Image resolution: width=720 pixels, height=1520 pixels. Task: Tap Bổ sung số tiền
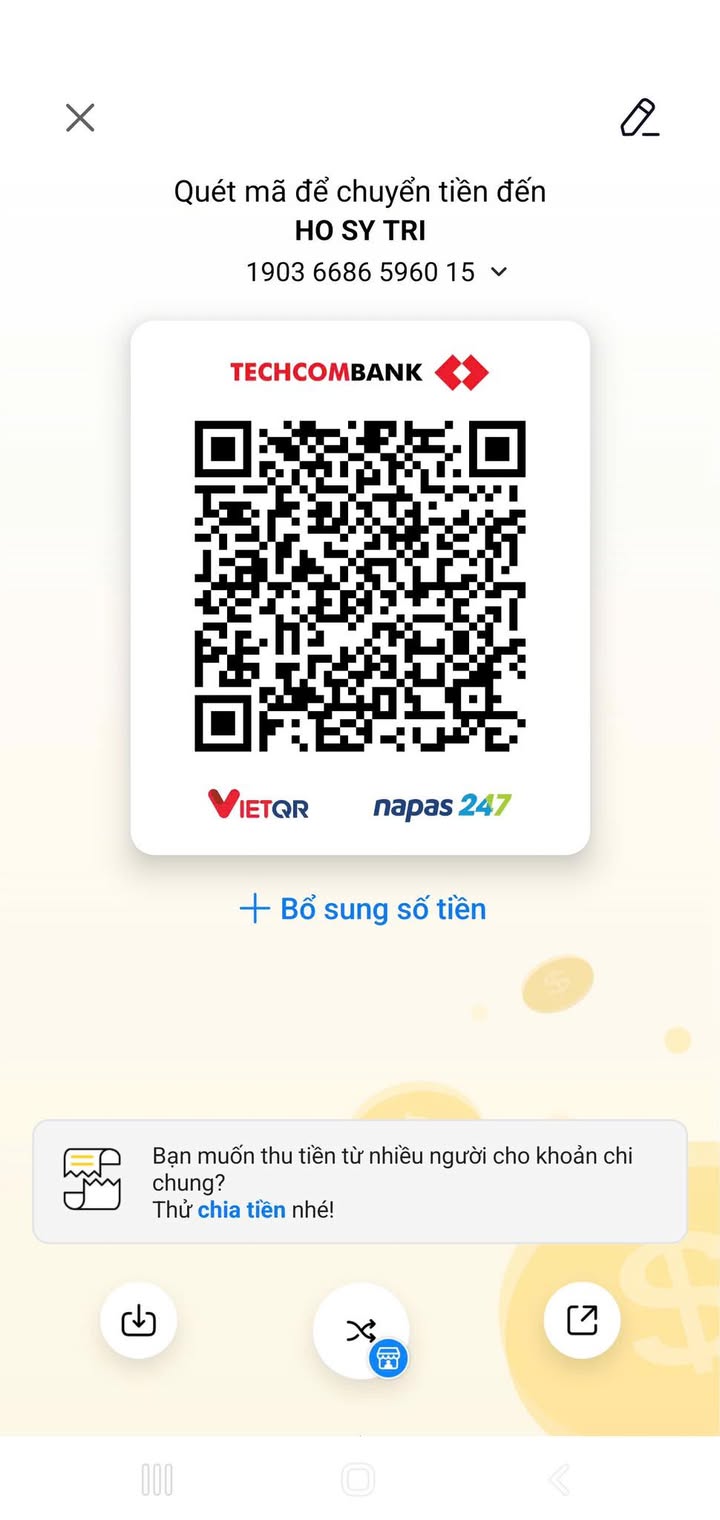coord(363,909)
